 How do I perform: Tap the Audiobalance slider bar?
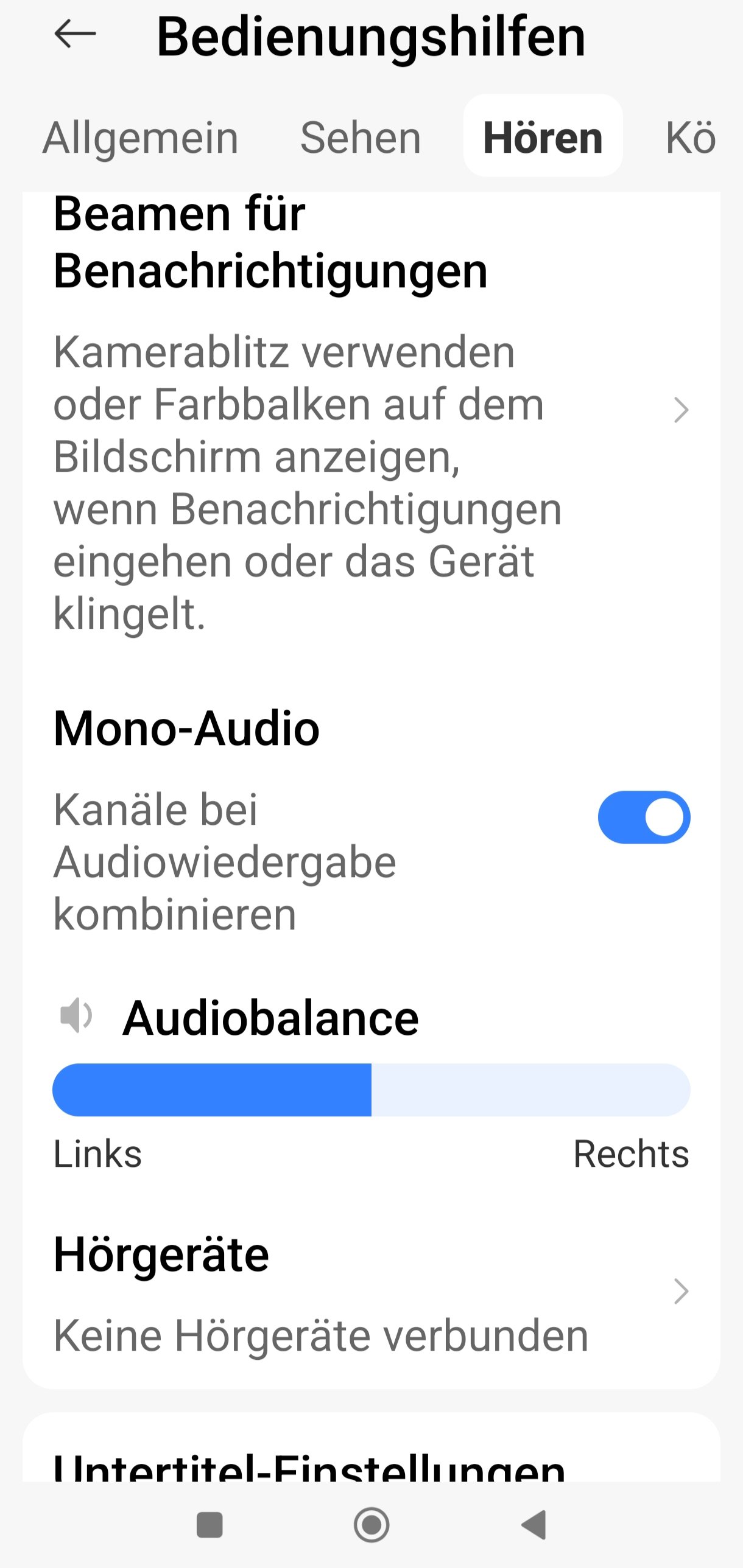coord(371,1090)
